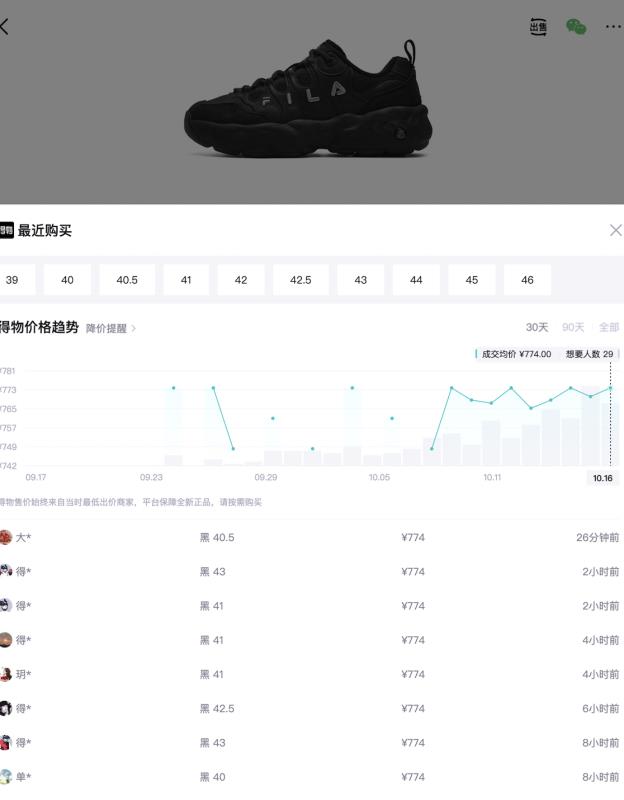Pick size 41

(x=186, y=280)
